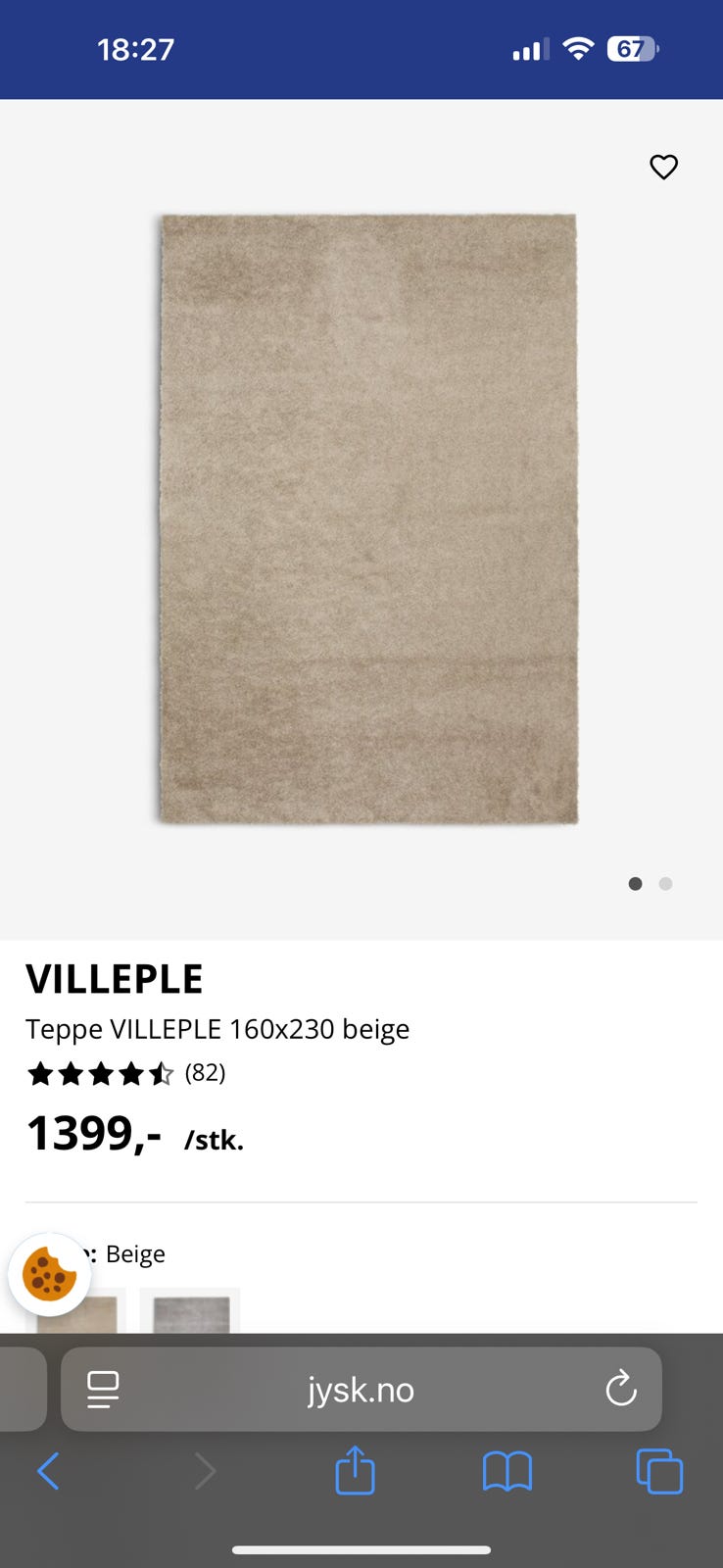Tap the forward navigation chevron

[205, 1470]
